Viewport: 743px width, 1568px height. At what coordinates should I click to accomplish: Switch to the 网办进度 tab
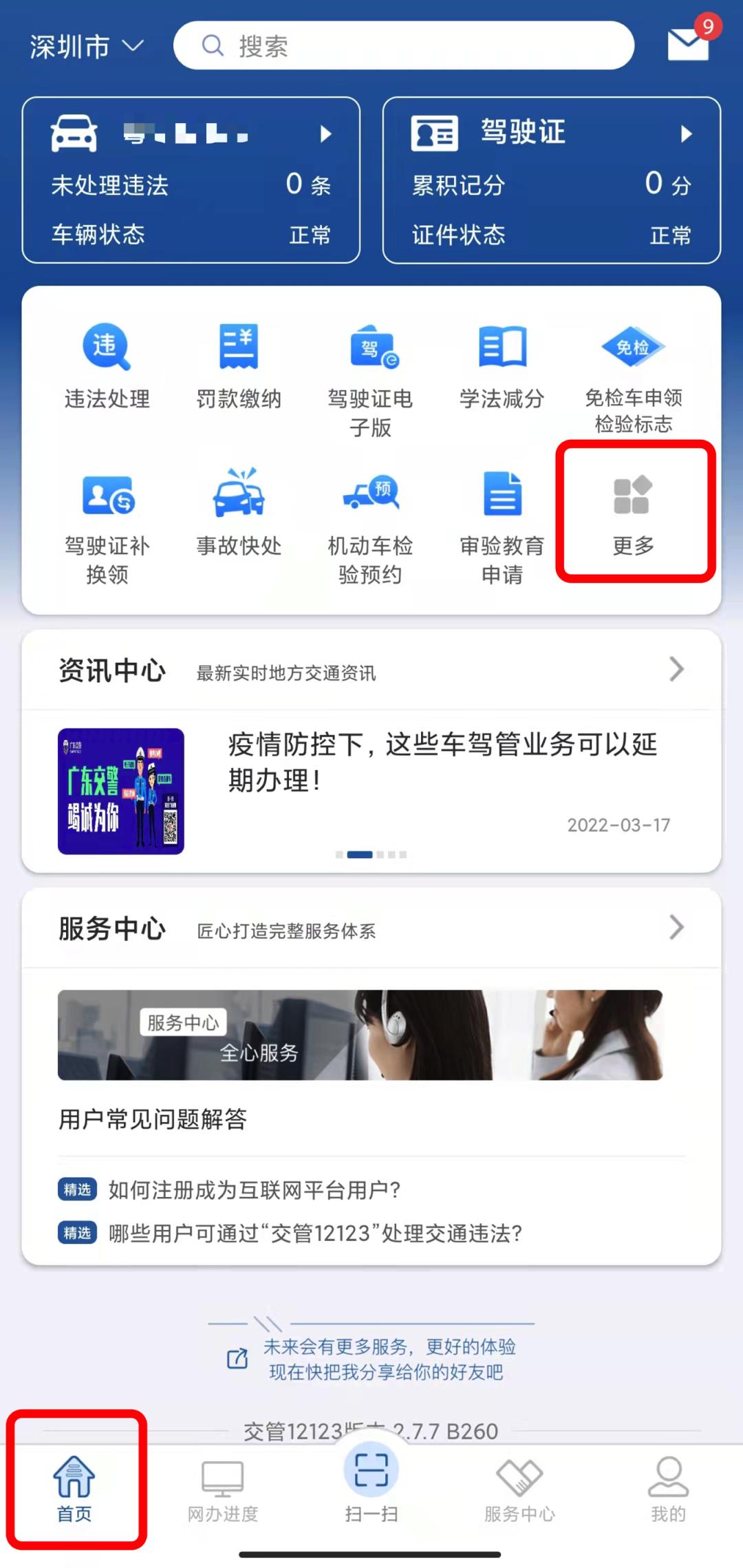(x=222, y=1491)
